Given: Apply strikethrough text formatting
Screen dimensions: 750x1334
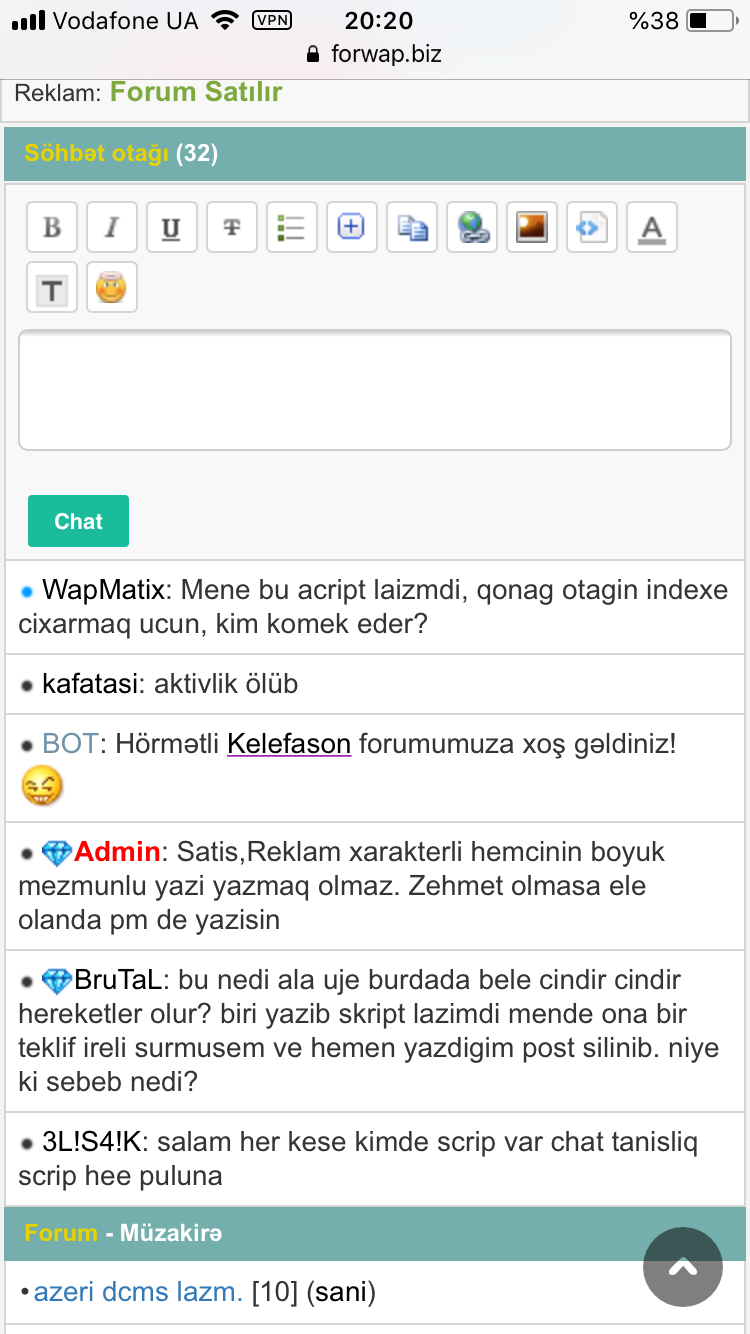Looking at the screenshot, I should [232, 228].
